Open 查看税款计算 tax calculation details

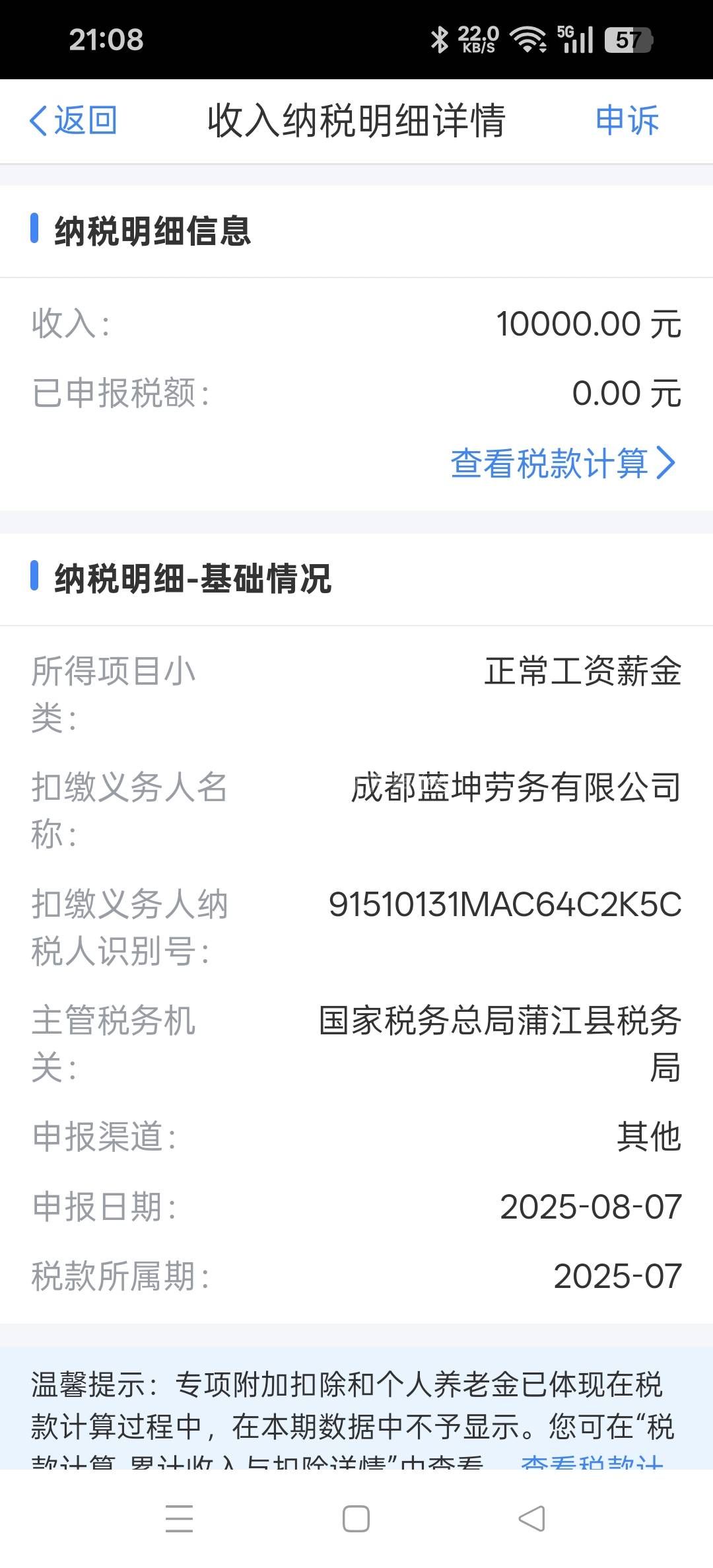[x=562, y=463]
